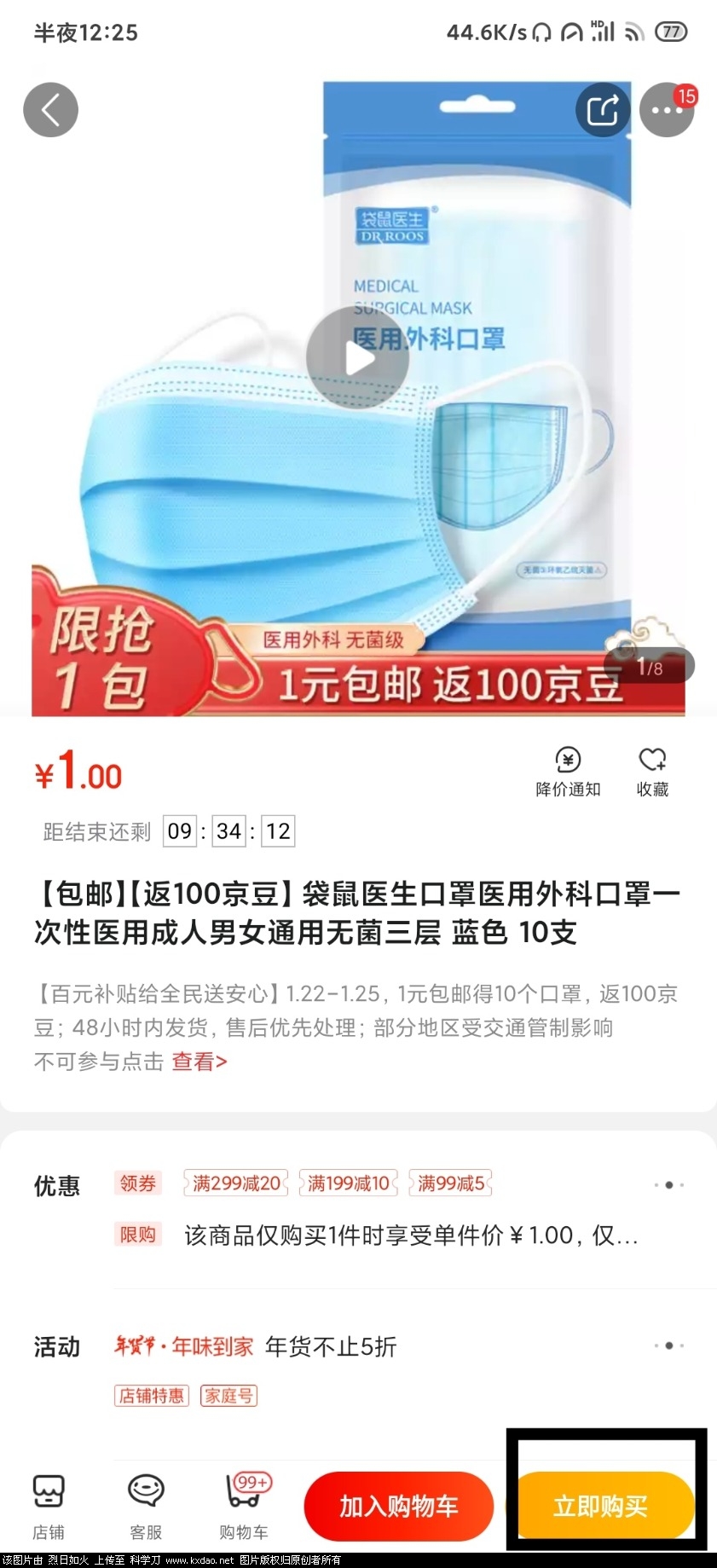Enable 降价通知 price drop alert
The image size is (717, 1568).
[x=568, y=772]
